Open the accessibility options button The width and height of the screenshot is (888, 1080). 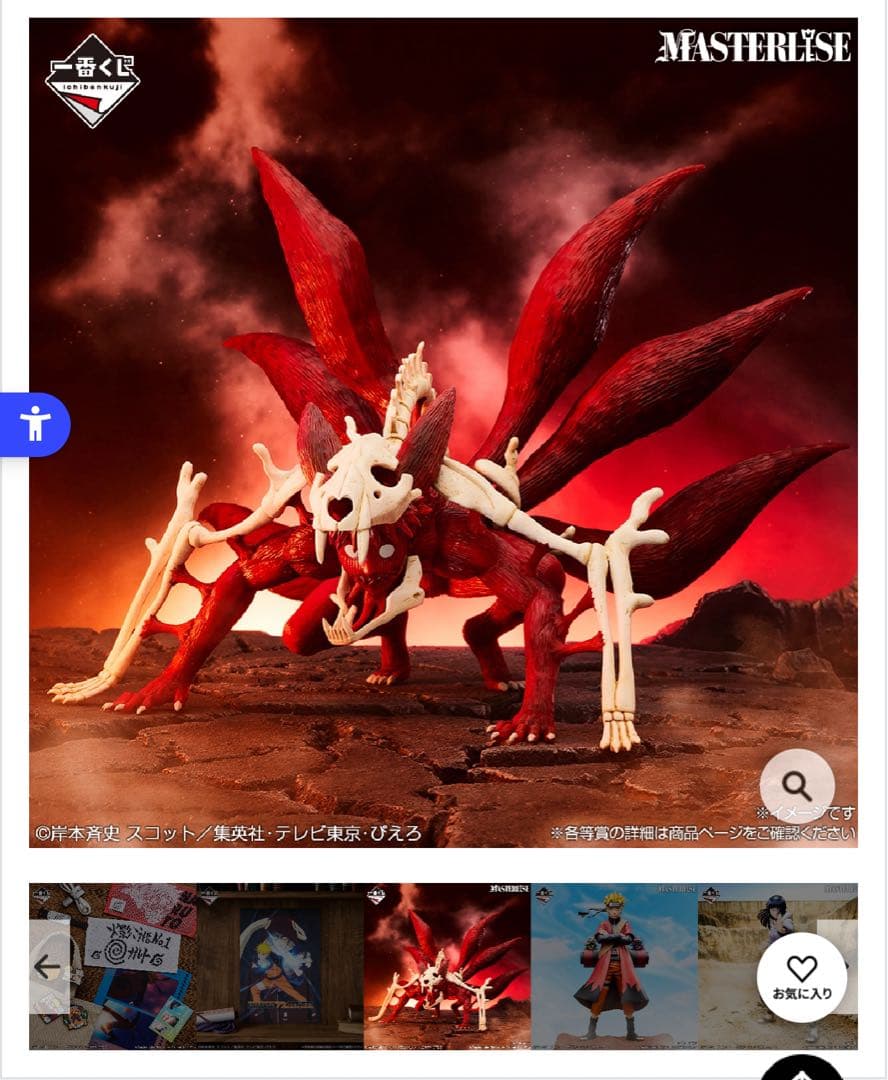click(35, 424)
